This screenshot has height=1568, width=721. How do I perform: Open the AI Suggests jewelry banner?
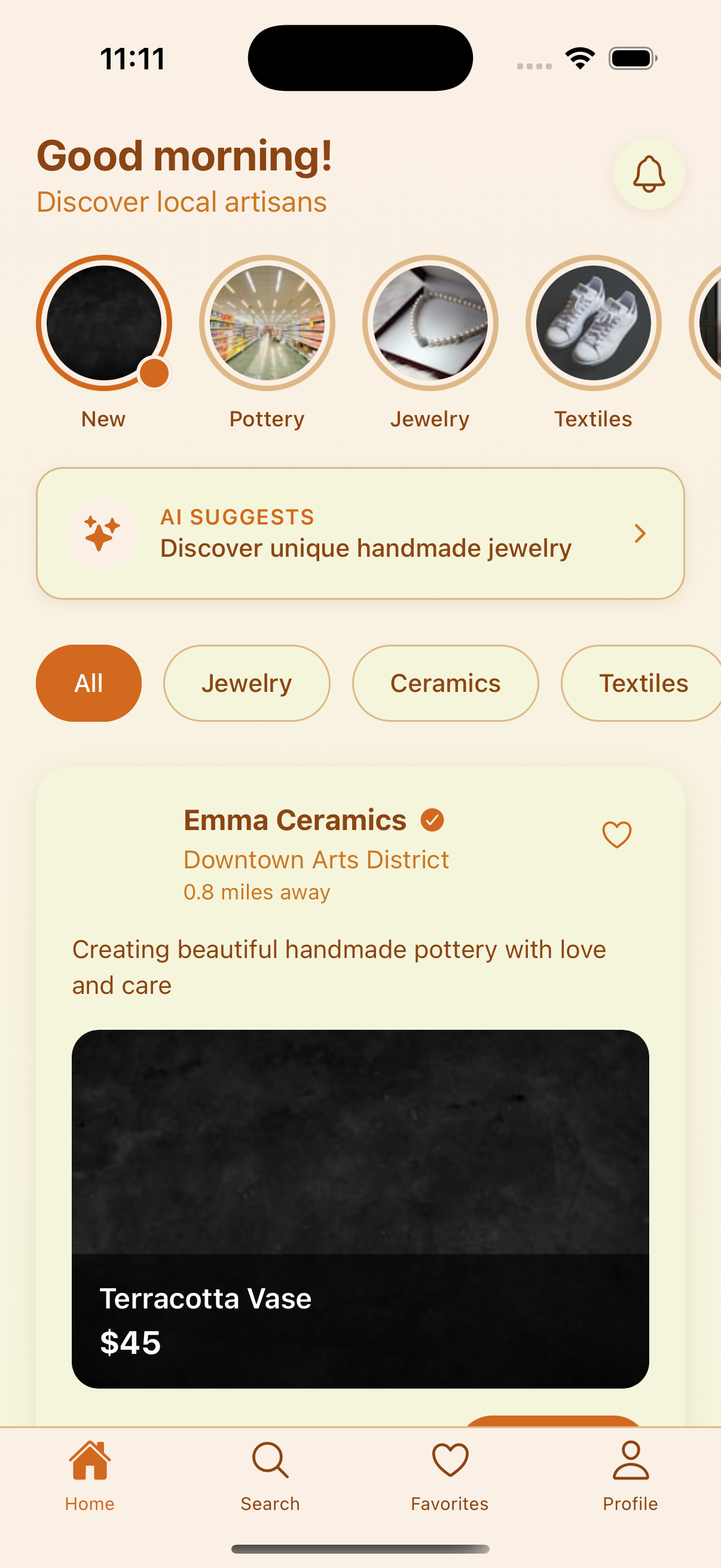click(x=360, y=533)
